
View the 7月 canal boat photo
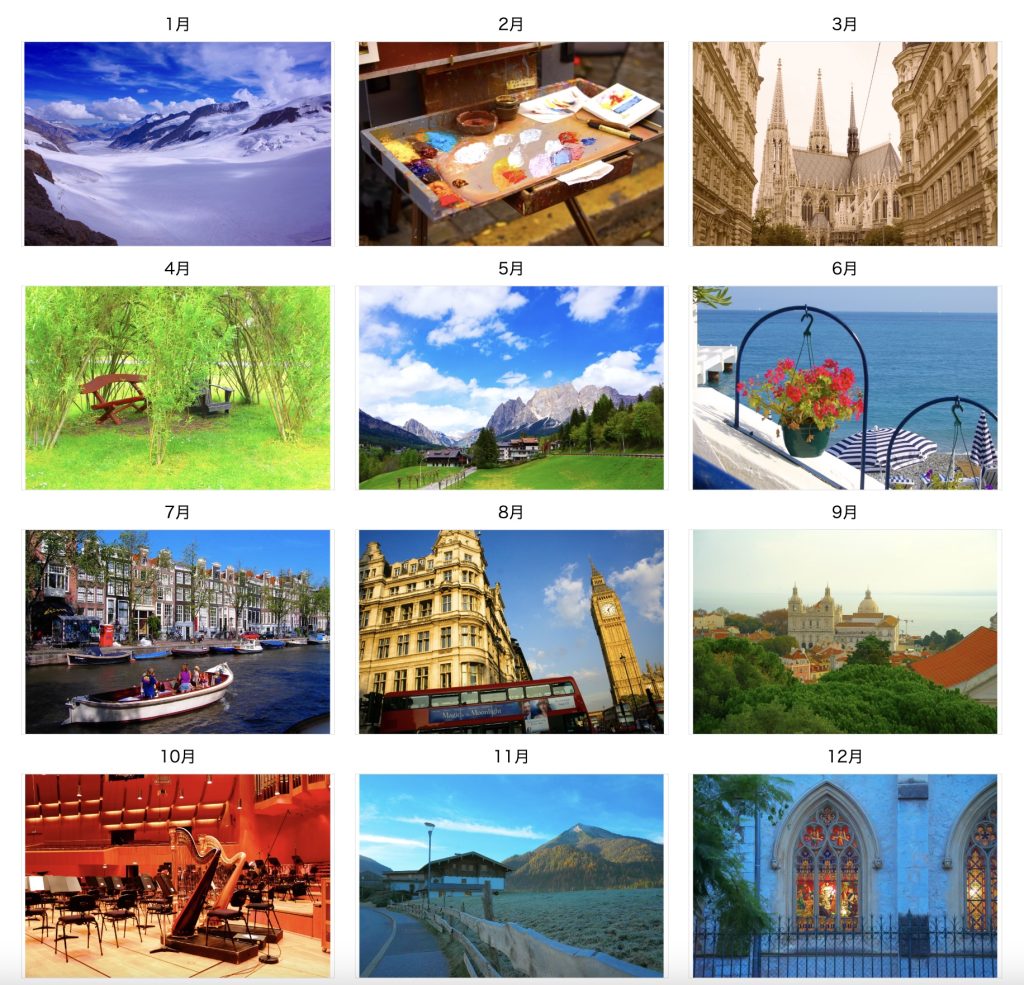point(177,632)
